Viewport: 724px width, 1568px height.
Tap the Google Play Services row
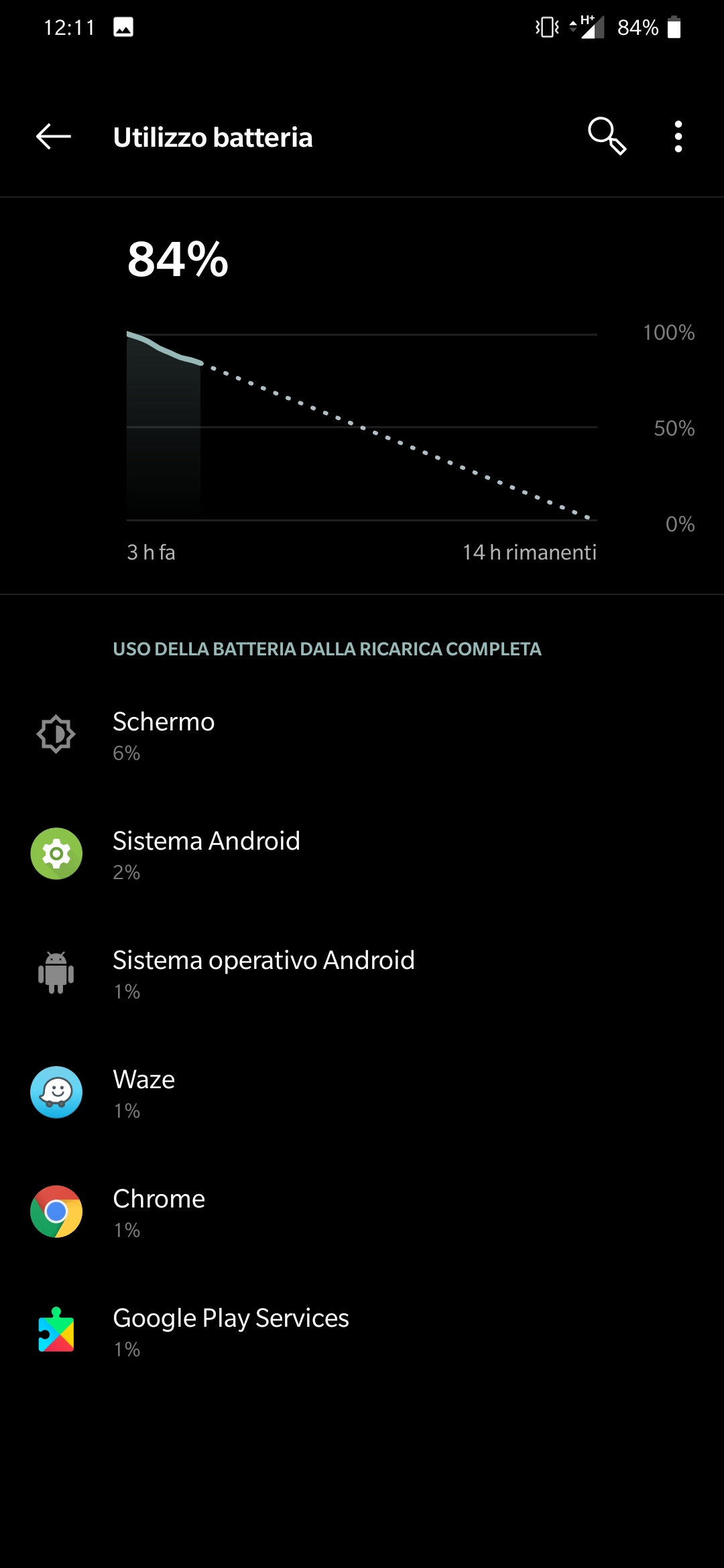tap(362, 1331)
